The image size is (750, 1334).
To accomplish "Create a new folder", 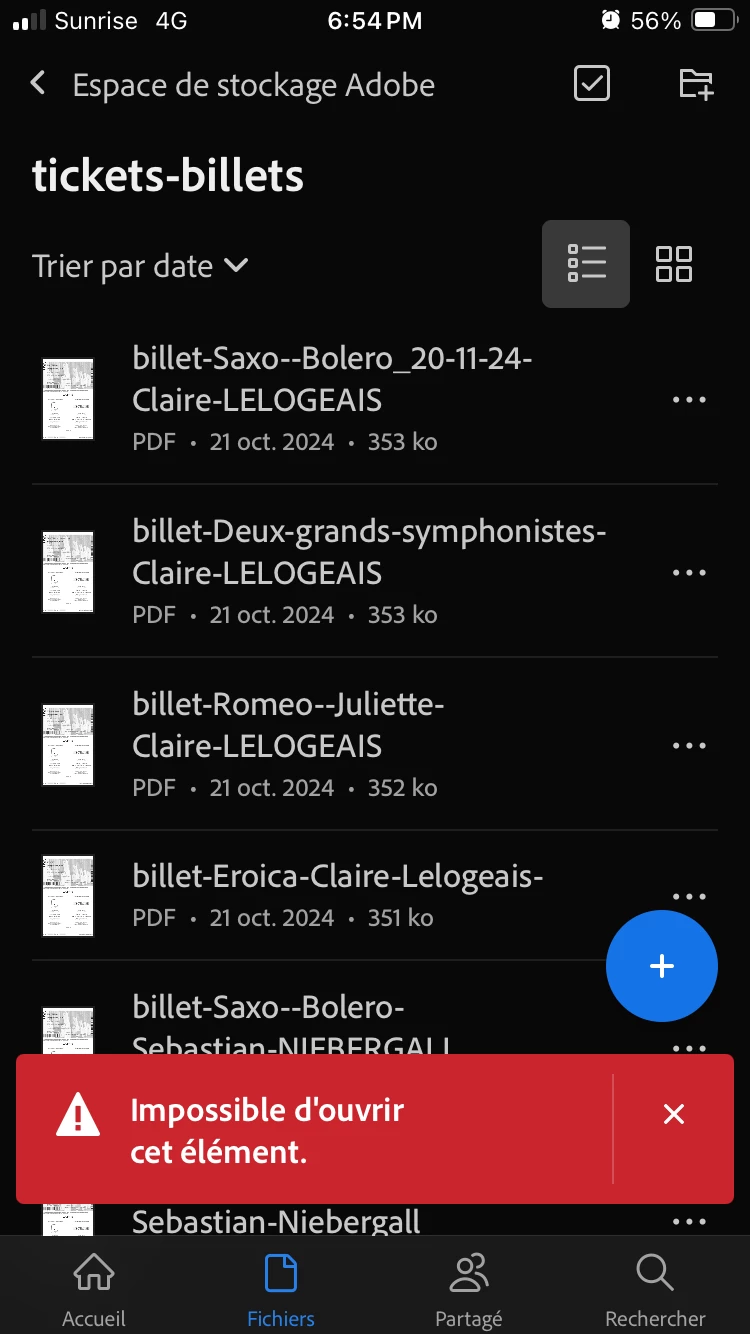I will pyautogui.click(x=696, y=84).
